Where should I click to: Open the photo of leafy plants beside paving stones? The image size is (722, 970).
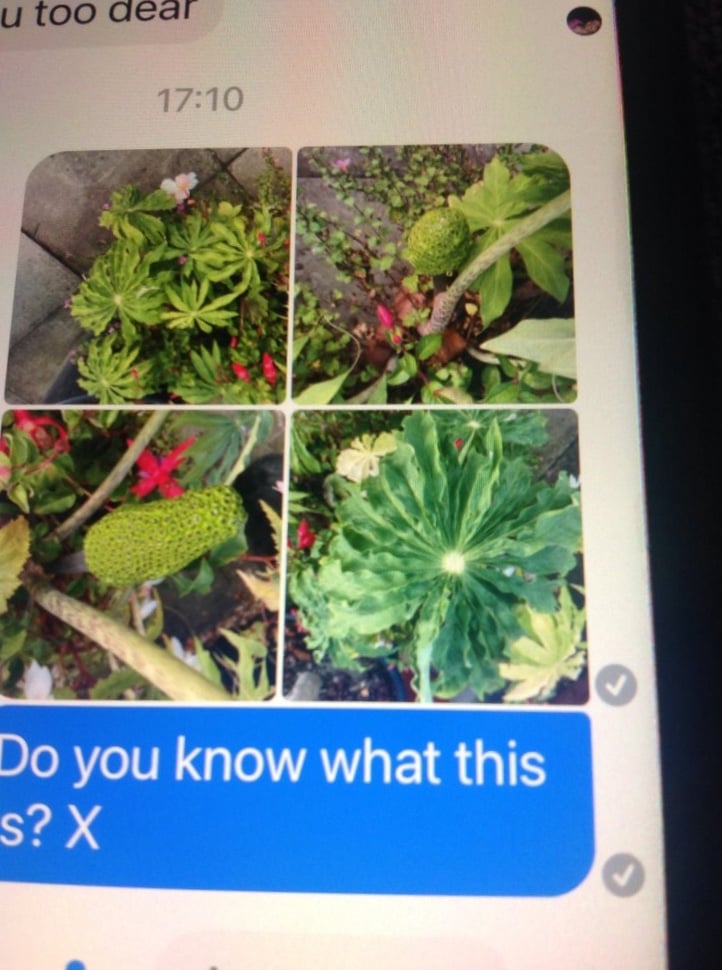[150, 275]
